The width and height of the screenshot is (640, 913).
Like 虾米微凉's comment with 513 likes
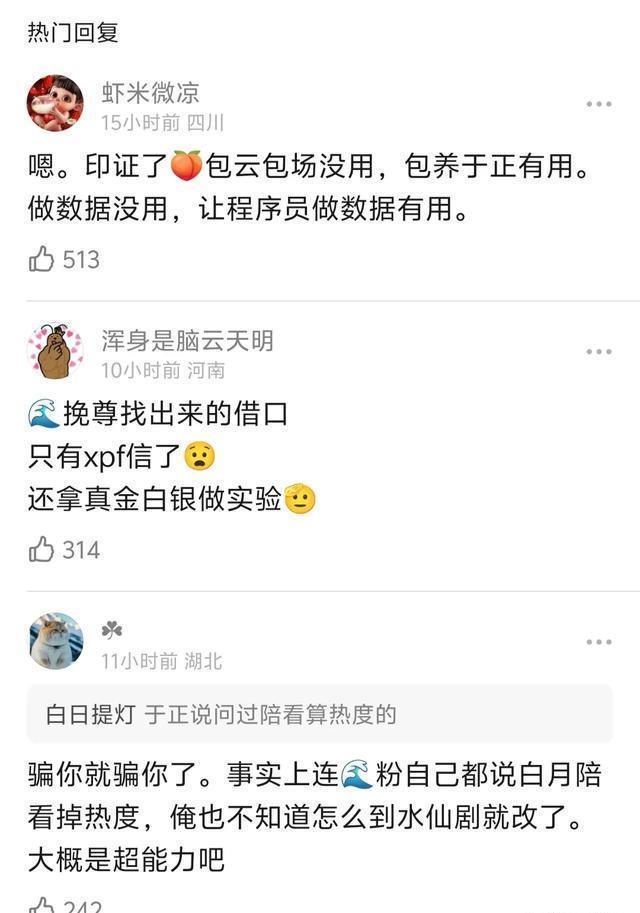pos(42,260)
